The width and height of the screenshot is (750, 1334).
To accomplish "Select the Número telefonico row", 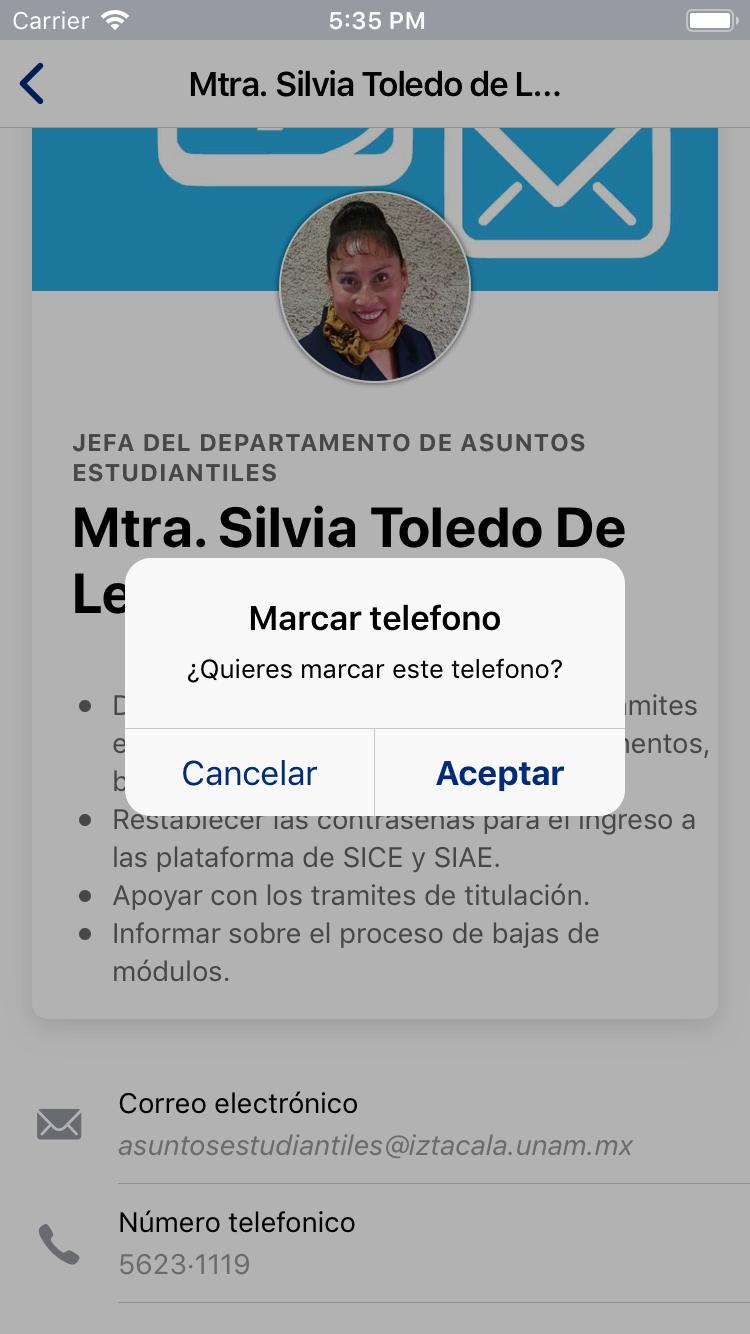I will pos(375,1243).
